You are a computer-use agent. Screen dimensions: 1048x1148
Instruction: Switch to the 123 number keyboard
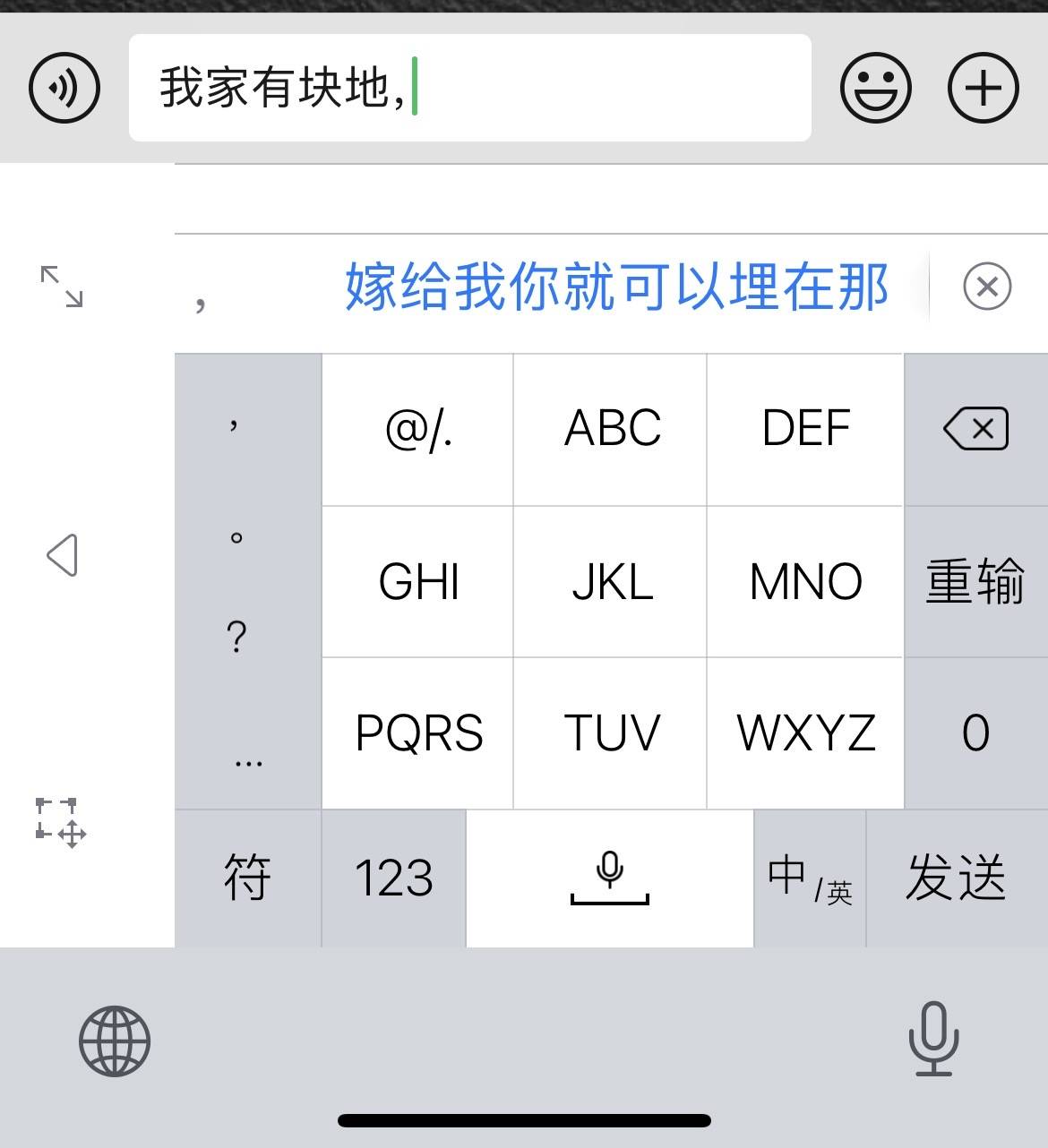393,878
